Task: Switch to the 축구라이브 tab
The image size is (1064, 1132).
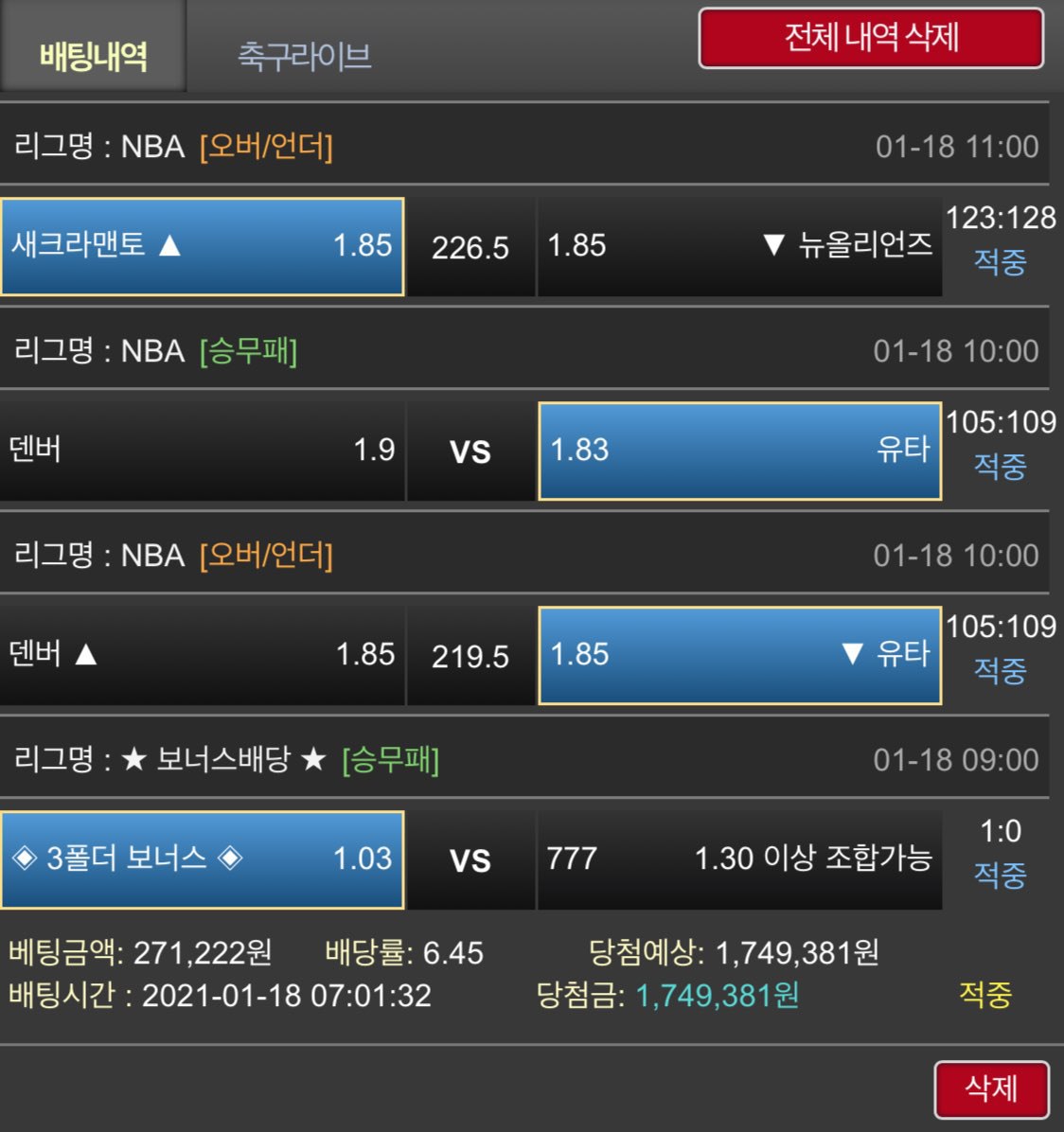Action: (x=304, y=55)
